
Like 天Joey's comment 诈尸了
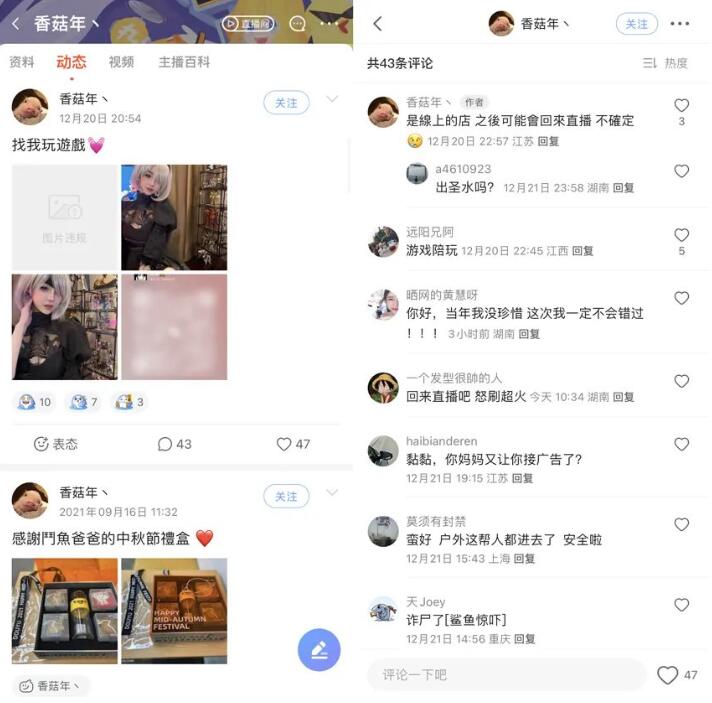681,605
